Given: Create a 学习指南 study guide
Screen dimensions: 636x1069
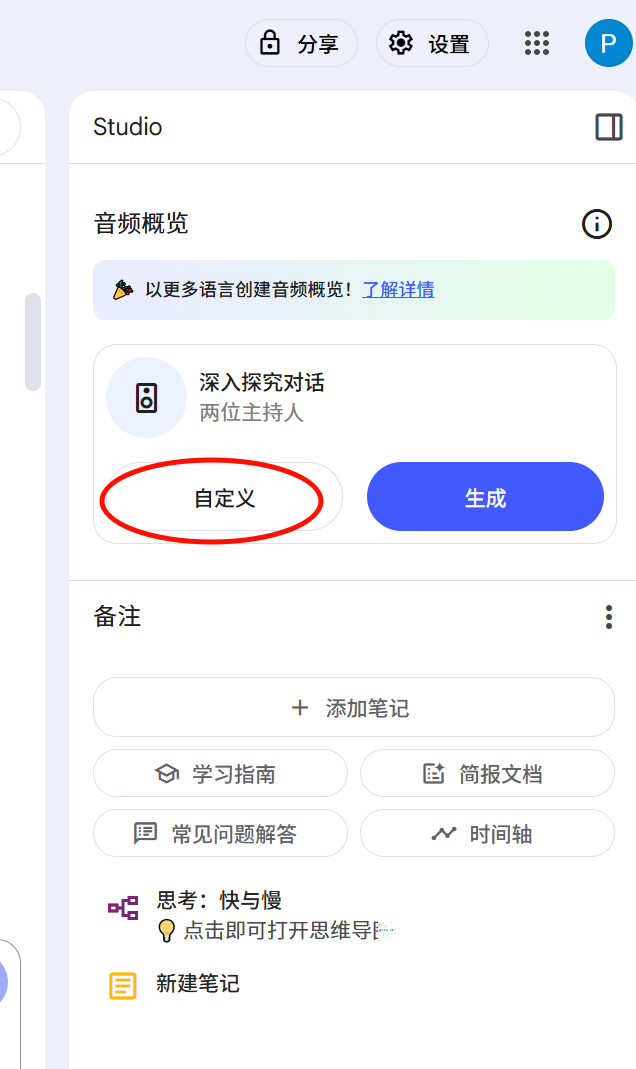Looking at the screenshot, I should (x=220, y=774).
